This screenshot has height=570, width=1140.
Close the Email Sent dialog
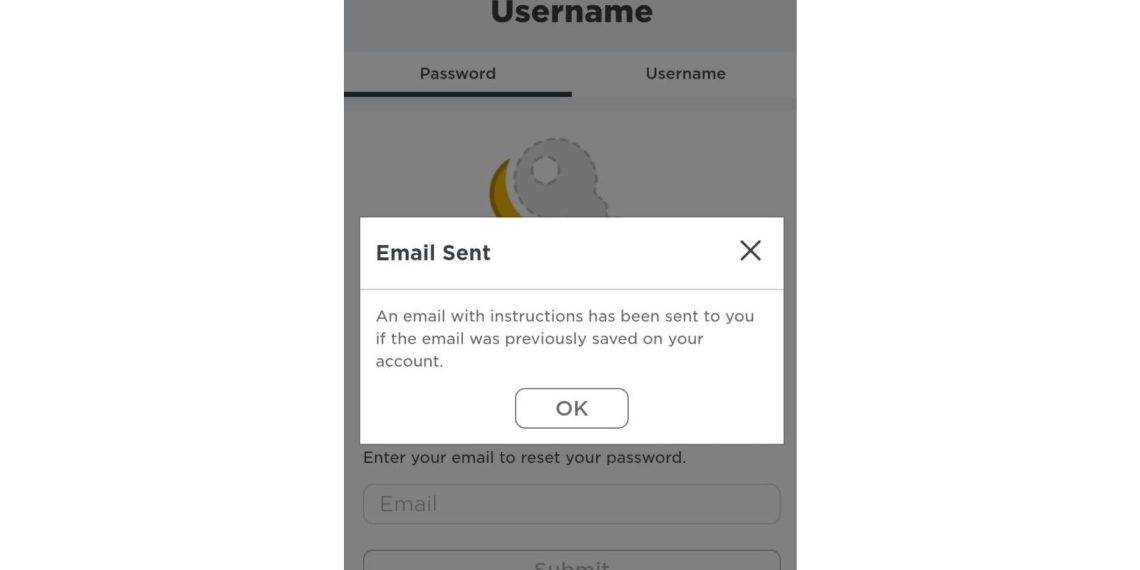pyautogui.click(x=750, y=251)
